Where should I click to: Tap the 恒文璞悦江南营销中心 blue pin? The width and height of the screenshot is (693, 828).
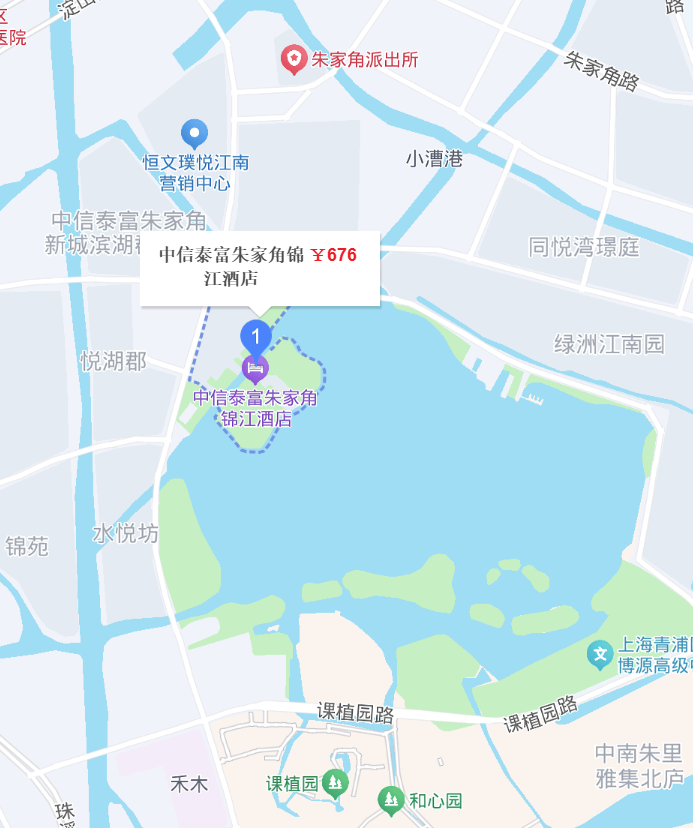point(194,134)
